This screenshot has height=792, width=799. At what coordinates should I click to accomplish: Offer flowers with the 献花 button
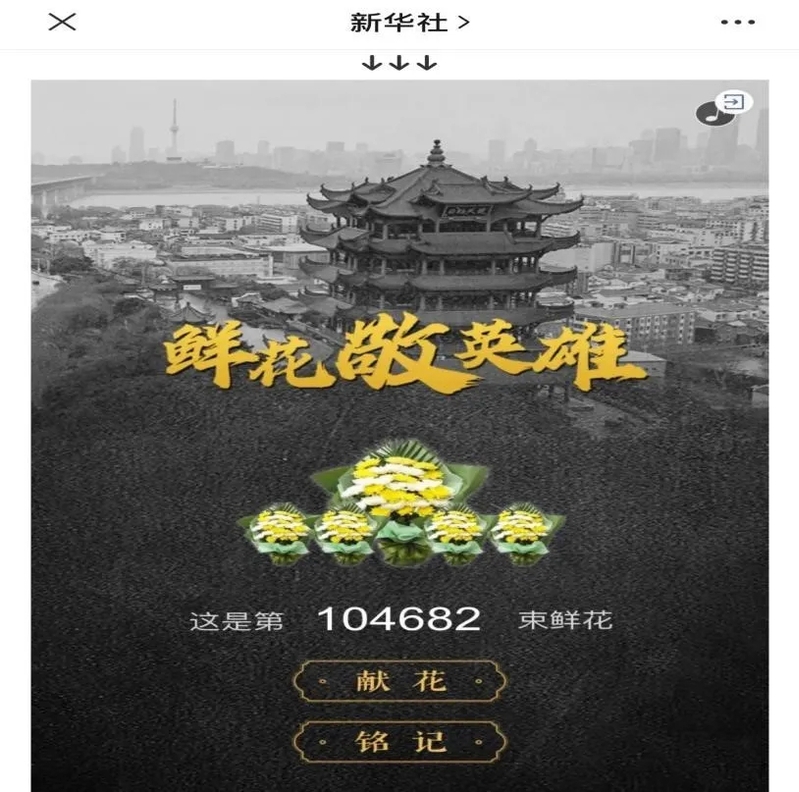coord(400,681)
